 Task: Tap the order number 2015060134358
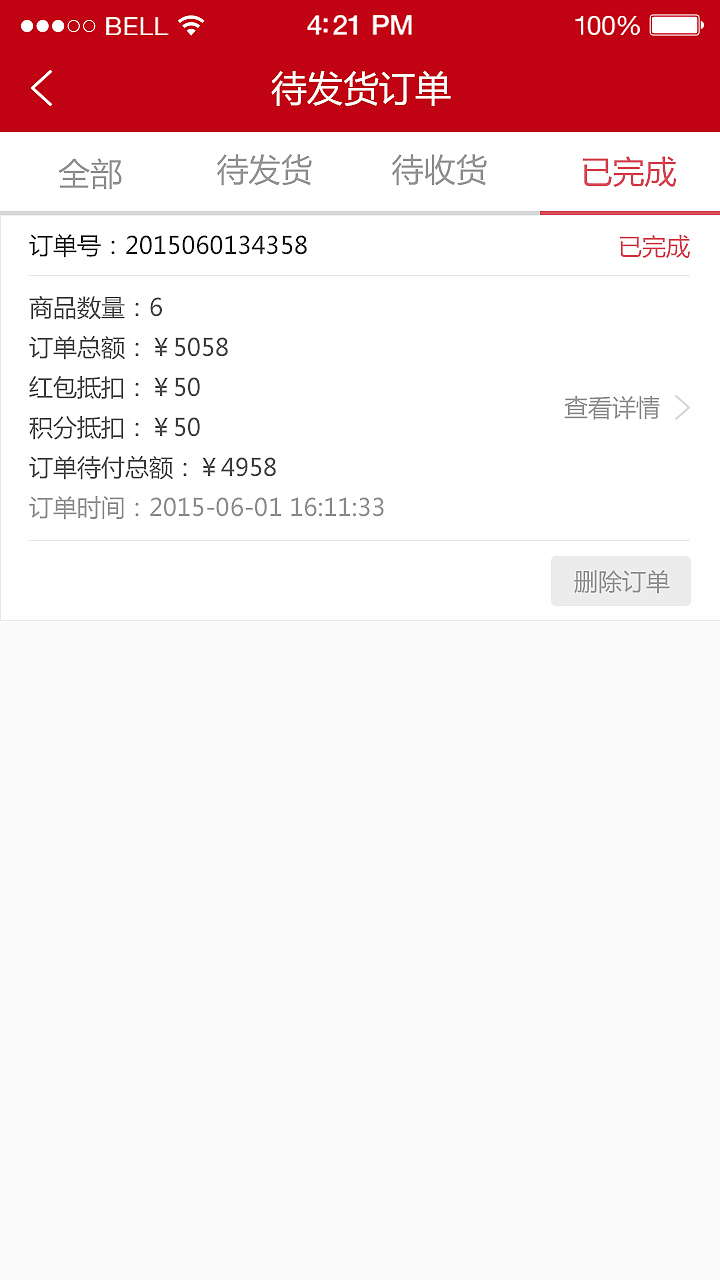(x=168, y=246)
